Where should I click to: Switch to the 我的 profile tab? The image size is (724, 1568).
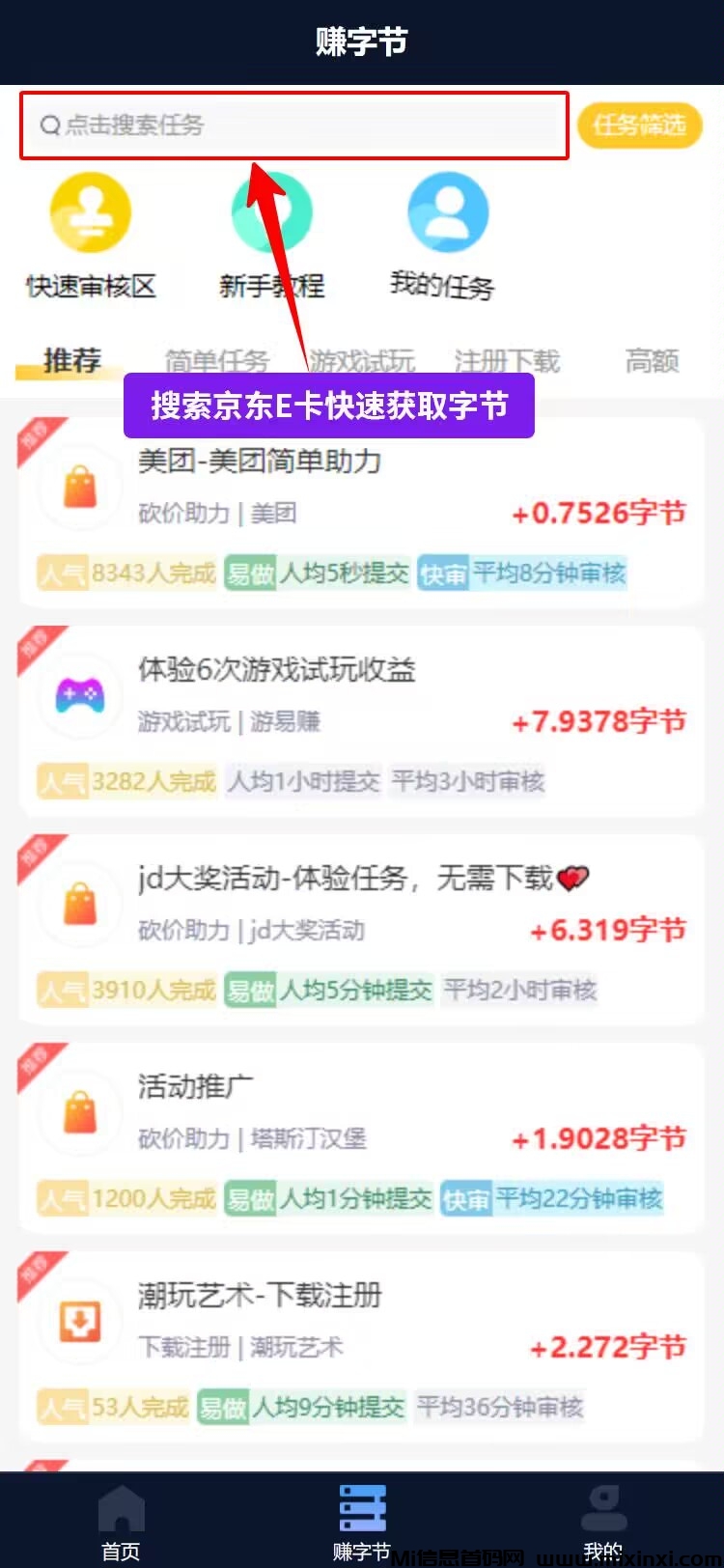coord(603,1522)
